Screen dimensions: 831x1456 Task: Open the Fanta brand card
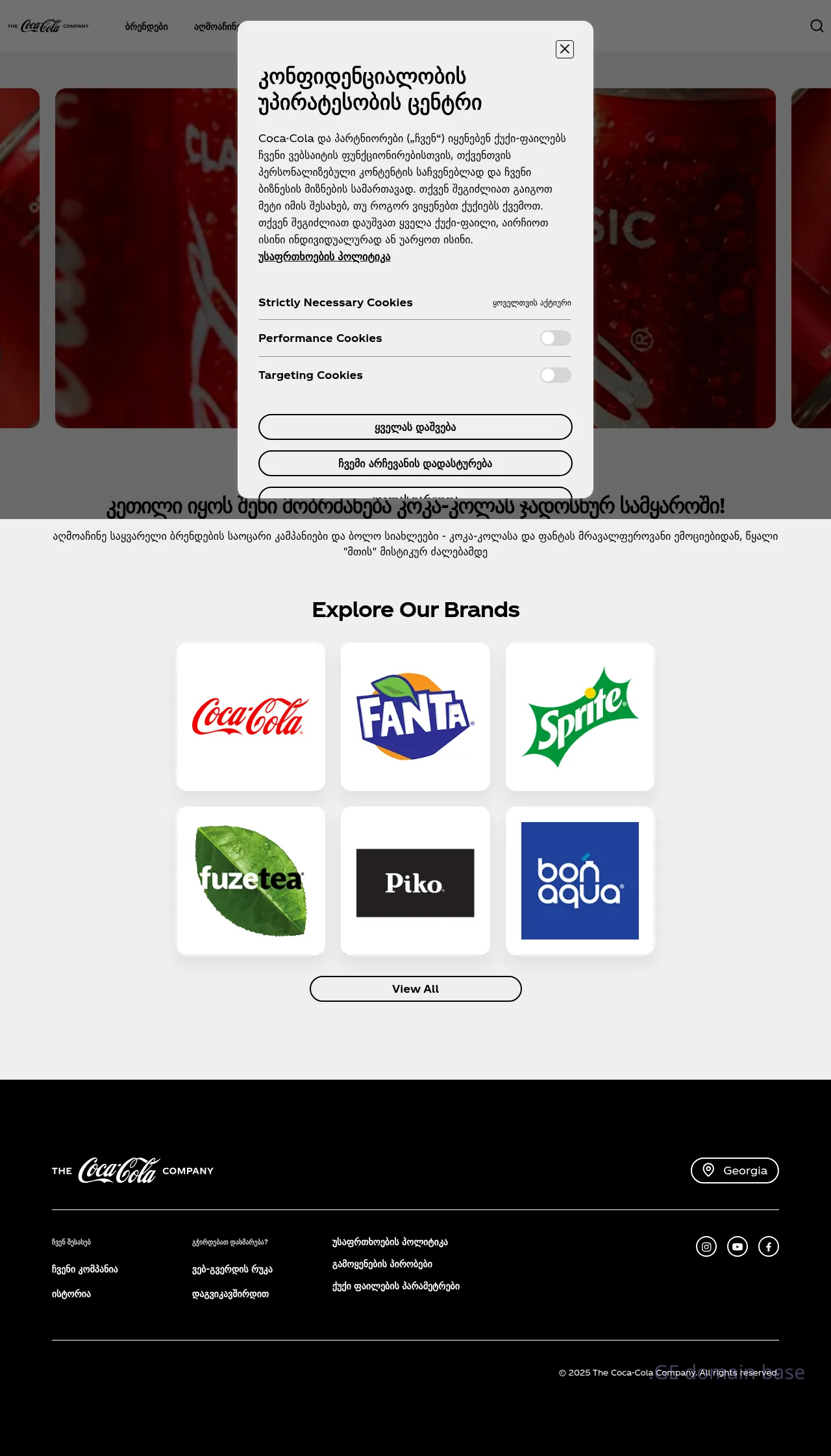[x=415, y=716]
